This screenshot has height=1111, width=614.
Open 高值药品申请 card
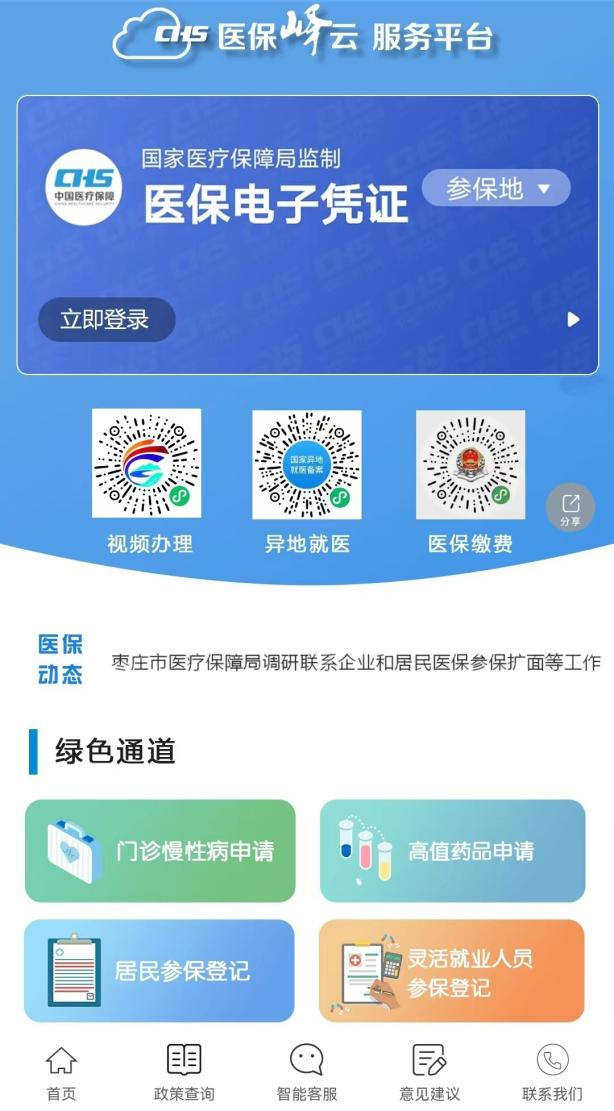(452, 851)
